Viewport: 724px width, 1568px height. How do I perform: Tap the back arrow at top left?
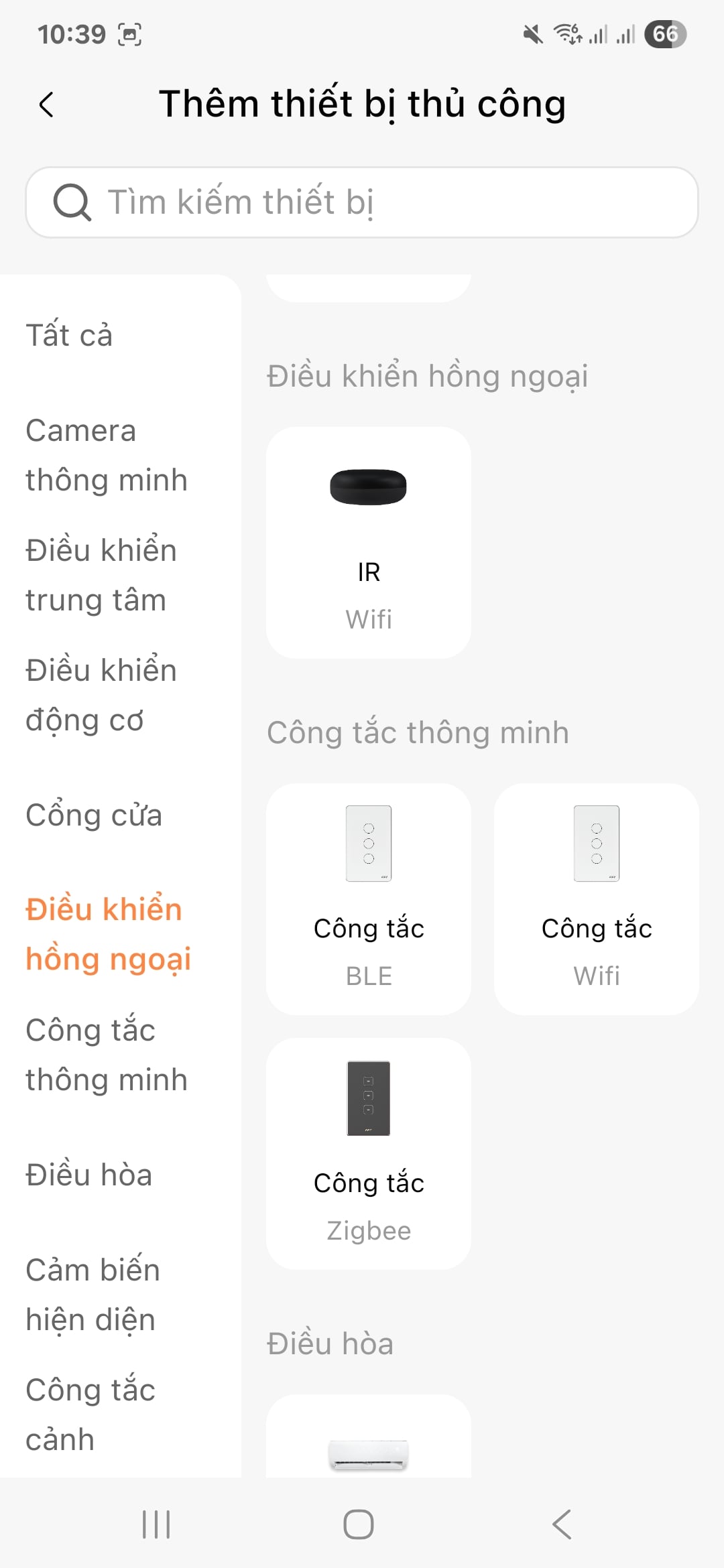click(46, 104)
